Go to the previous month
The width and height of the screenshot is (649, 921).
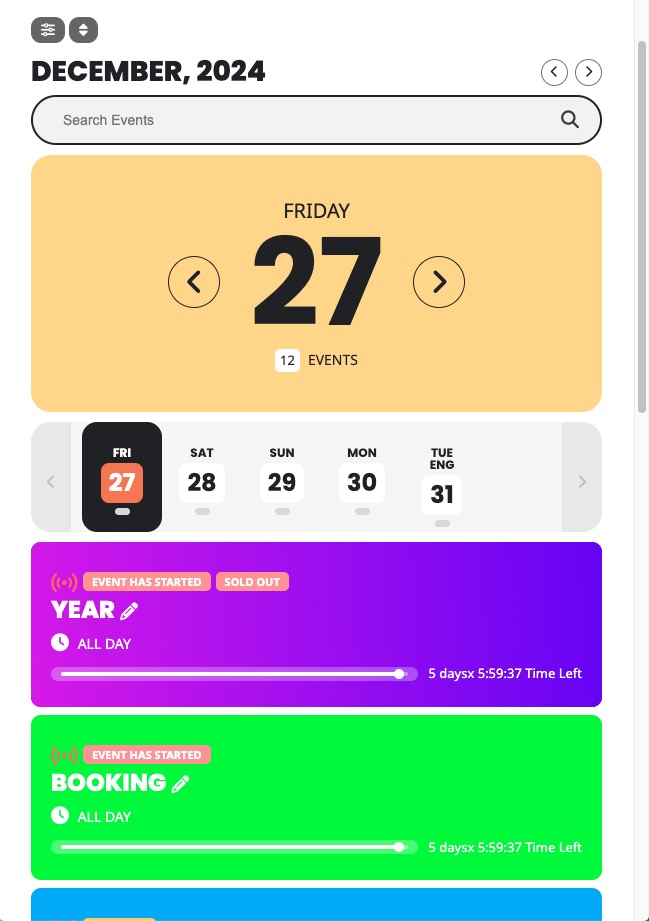pos(554,72)
